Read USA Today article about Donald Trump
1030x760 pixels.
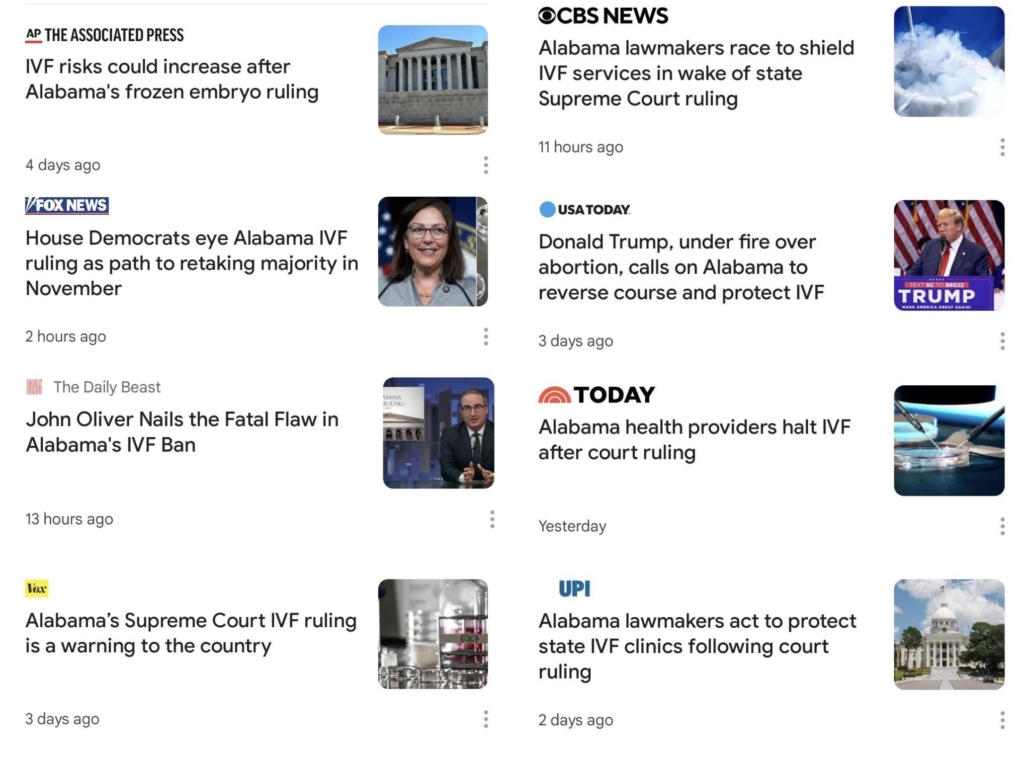(681, 267)
